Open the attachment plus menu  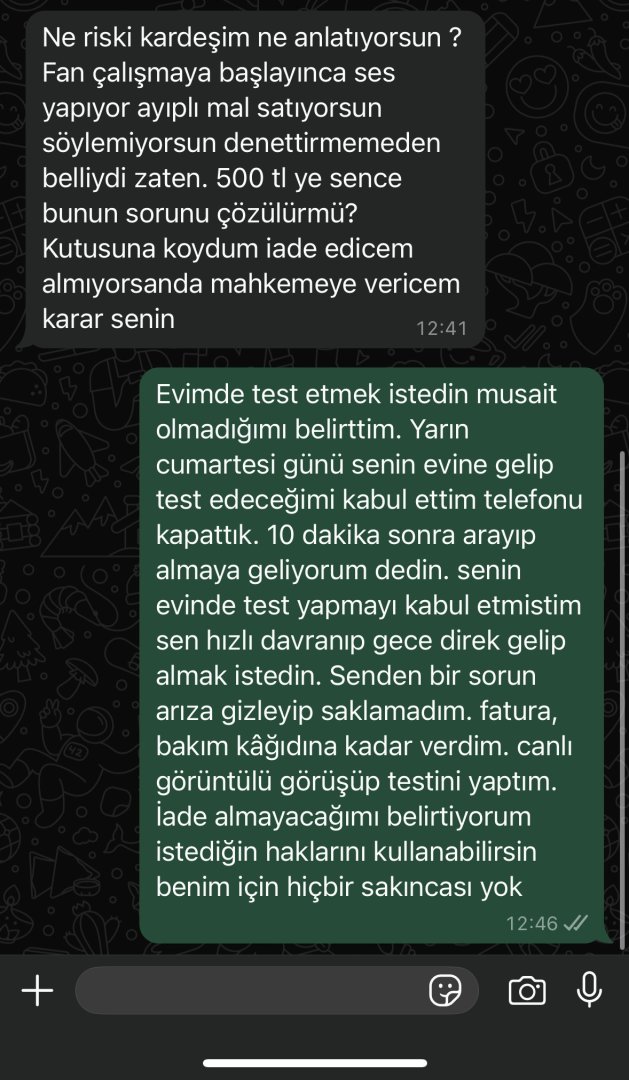(x=37, y=990)
